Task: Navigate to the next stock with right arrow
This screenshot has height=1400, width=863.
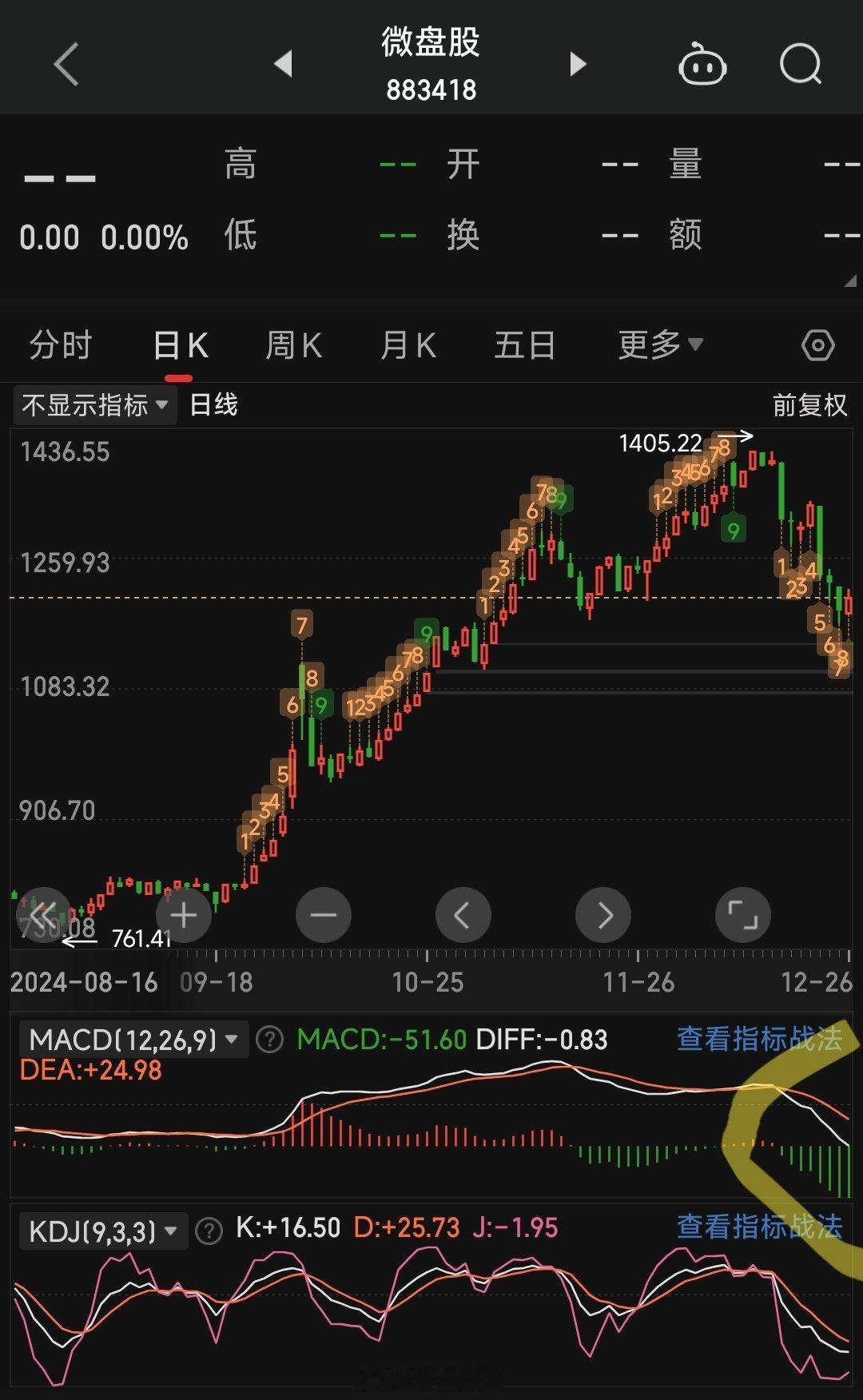Action: 577,66
